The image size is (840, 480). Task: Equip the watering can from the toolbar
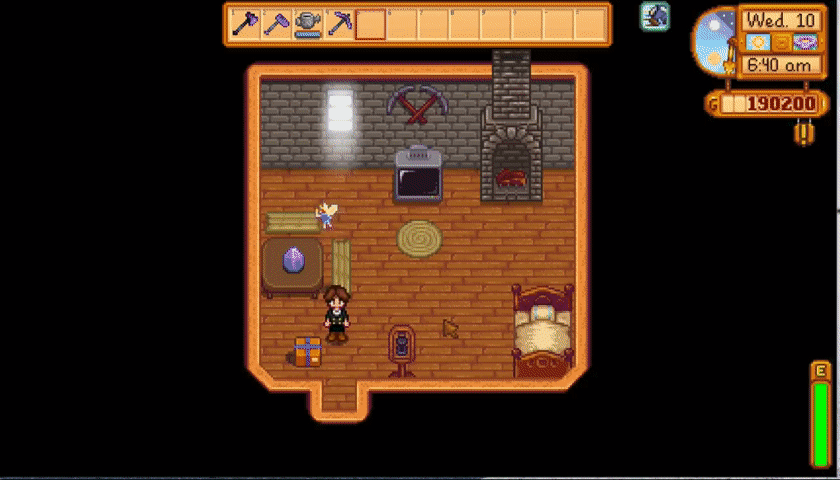[308, 23]
